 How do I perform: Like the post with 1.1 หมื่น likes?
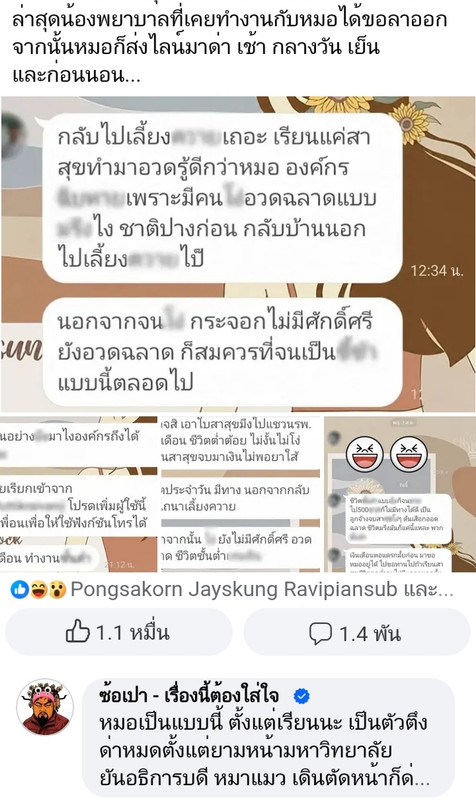pyautogui.click(x=118, y=632)
